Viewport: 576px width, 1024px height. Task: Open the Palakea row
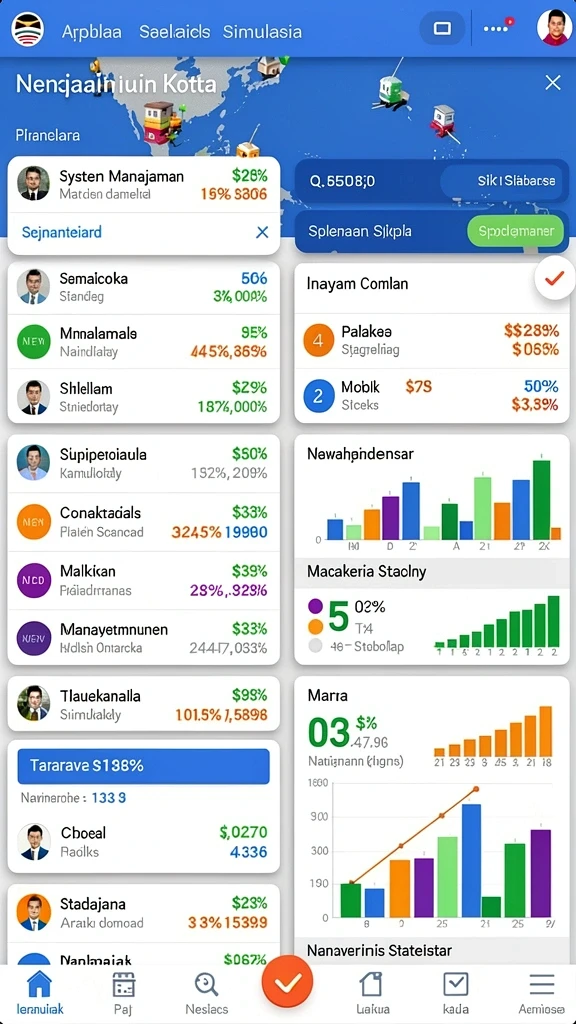tap(432, 340)
